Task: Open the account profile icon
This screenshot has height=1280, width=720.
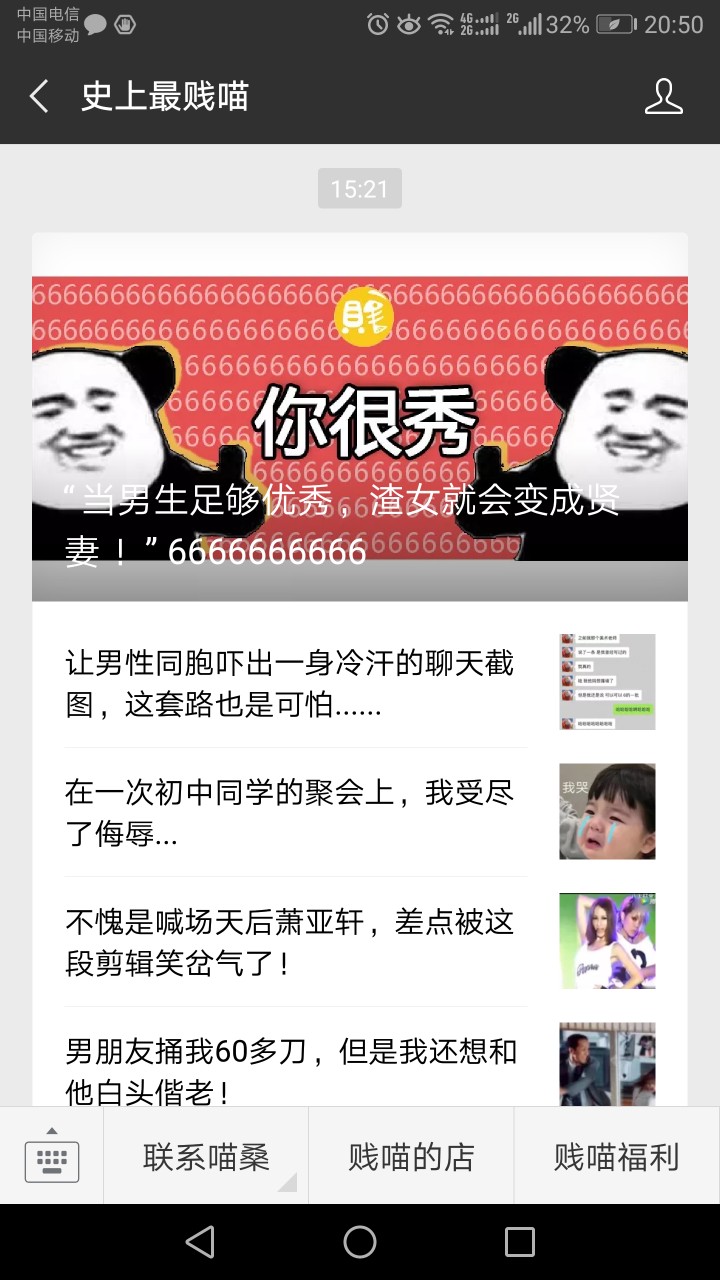Action: pos(663,97)
